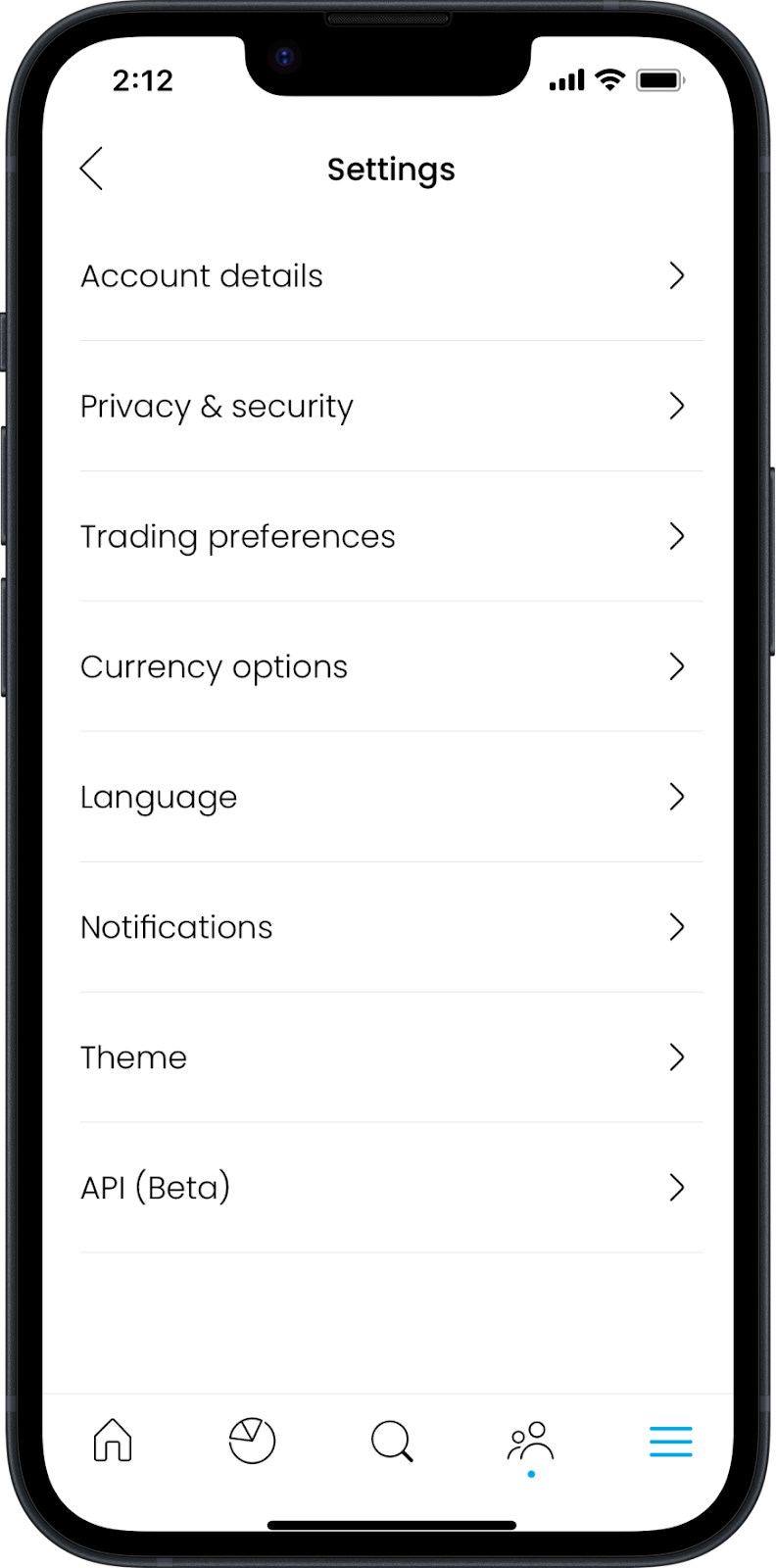Go back using the top arrow
Viewport: 776px width, 1568px height.
[x=92, y=169]
